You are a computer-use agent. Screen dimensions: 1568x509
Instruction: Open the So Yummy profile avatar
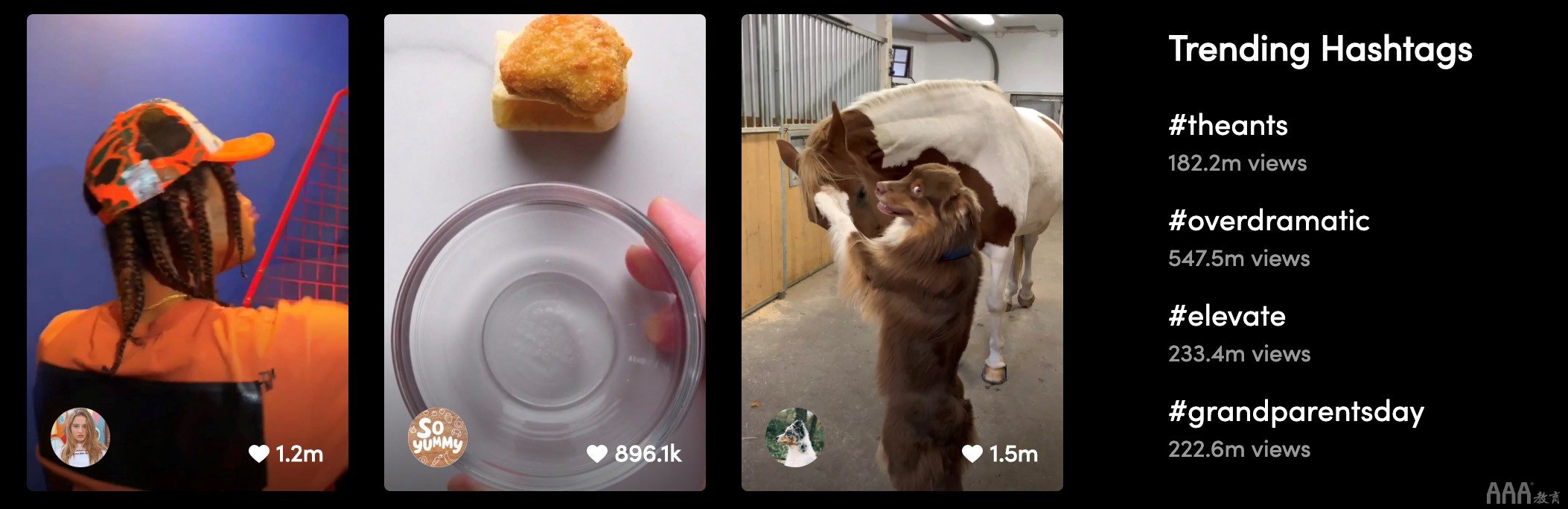(x=438, y=437)
